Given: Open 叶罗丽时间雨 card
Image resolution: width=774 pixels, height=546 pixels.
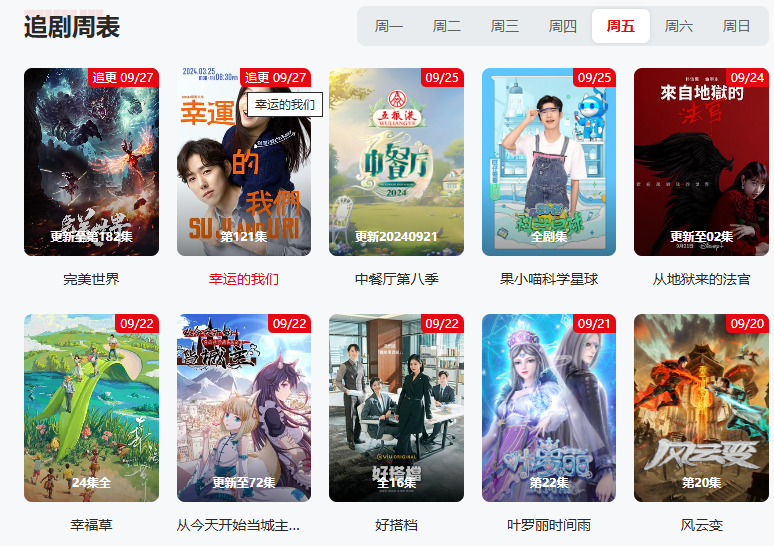Looking at the screenshot, I should 549,408.
